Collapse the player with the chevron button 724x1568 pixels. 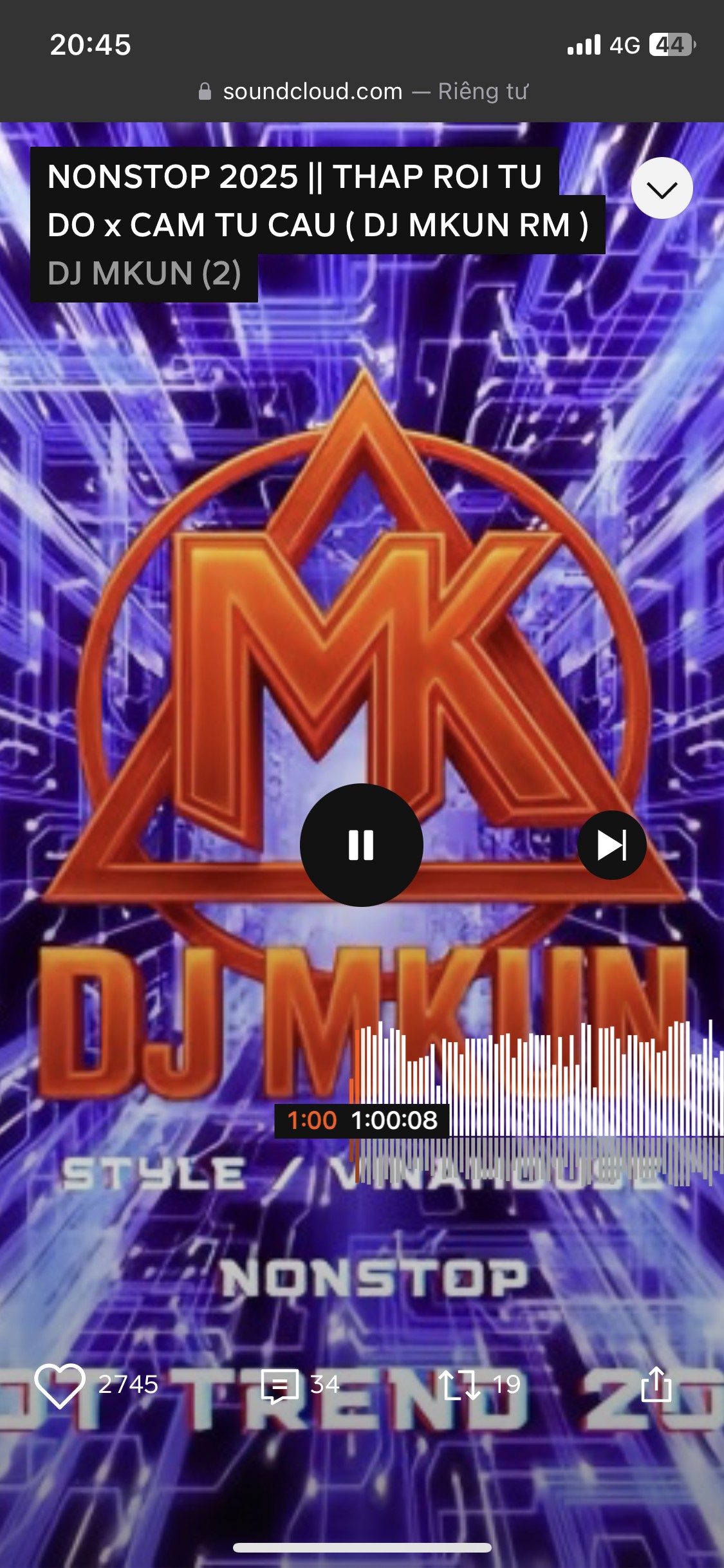662,188
